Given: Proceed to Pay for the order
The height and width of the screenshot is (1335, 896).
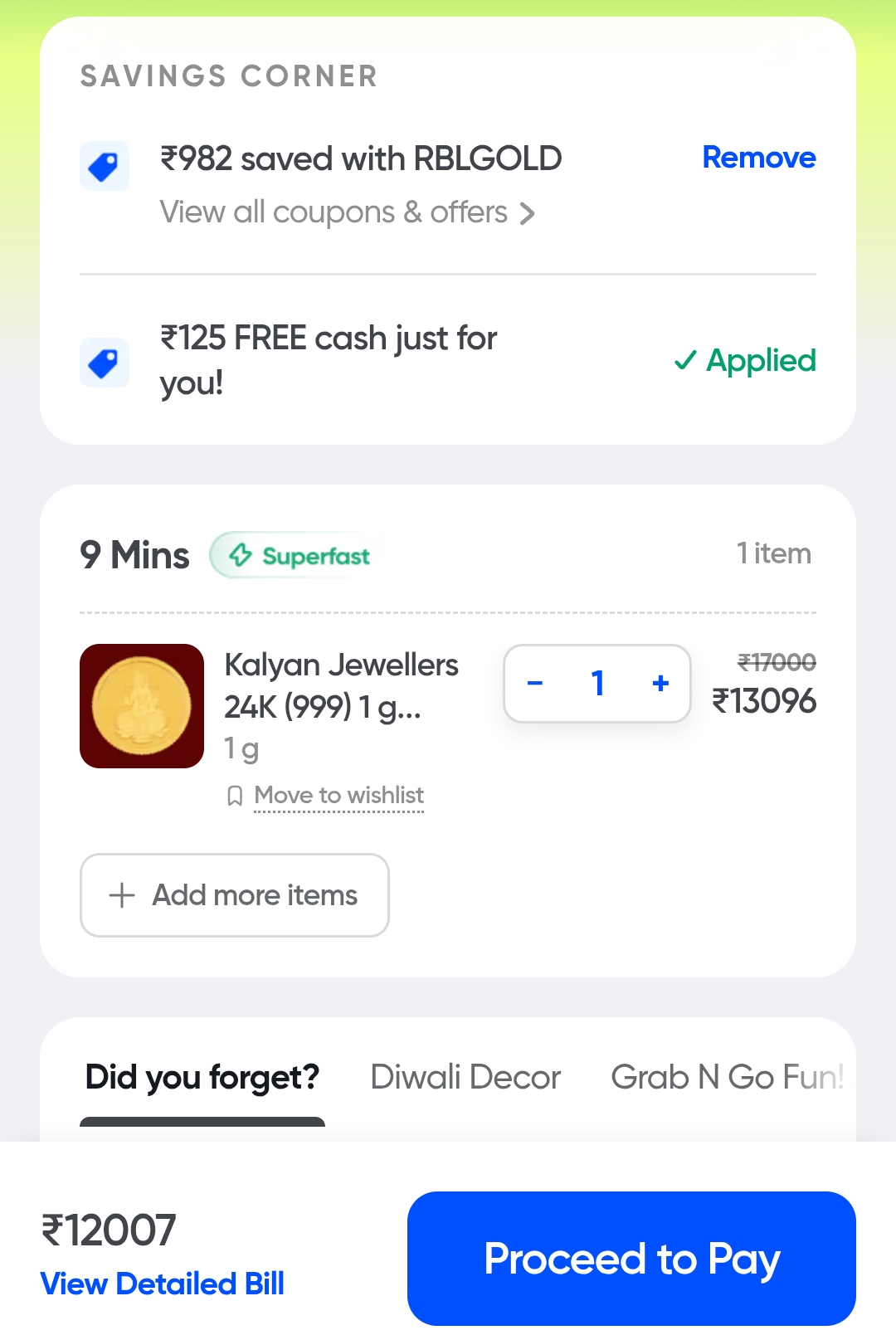Looking at the screenshot, I should click(631, 1259).
